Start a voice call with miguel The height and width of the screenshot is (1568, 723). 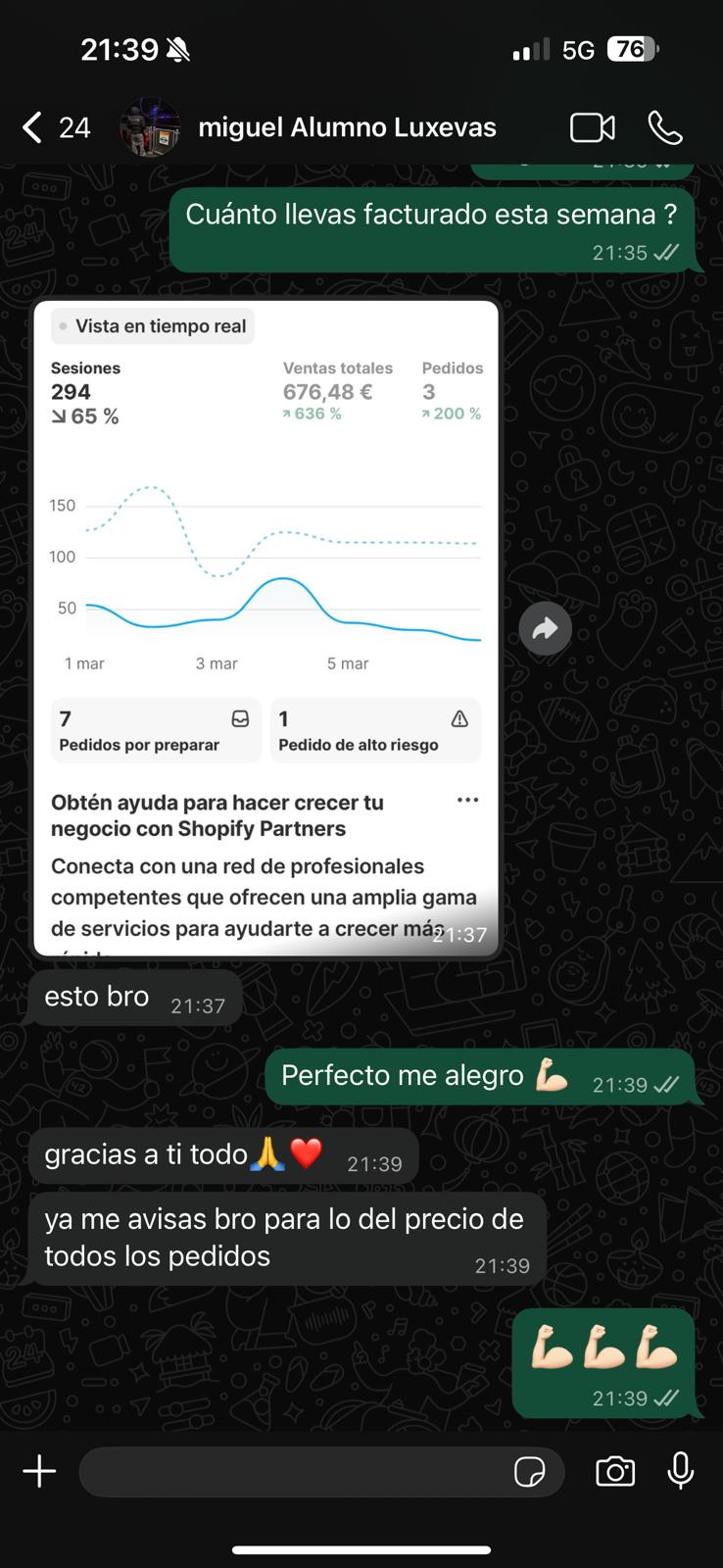coord(664,127)
